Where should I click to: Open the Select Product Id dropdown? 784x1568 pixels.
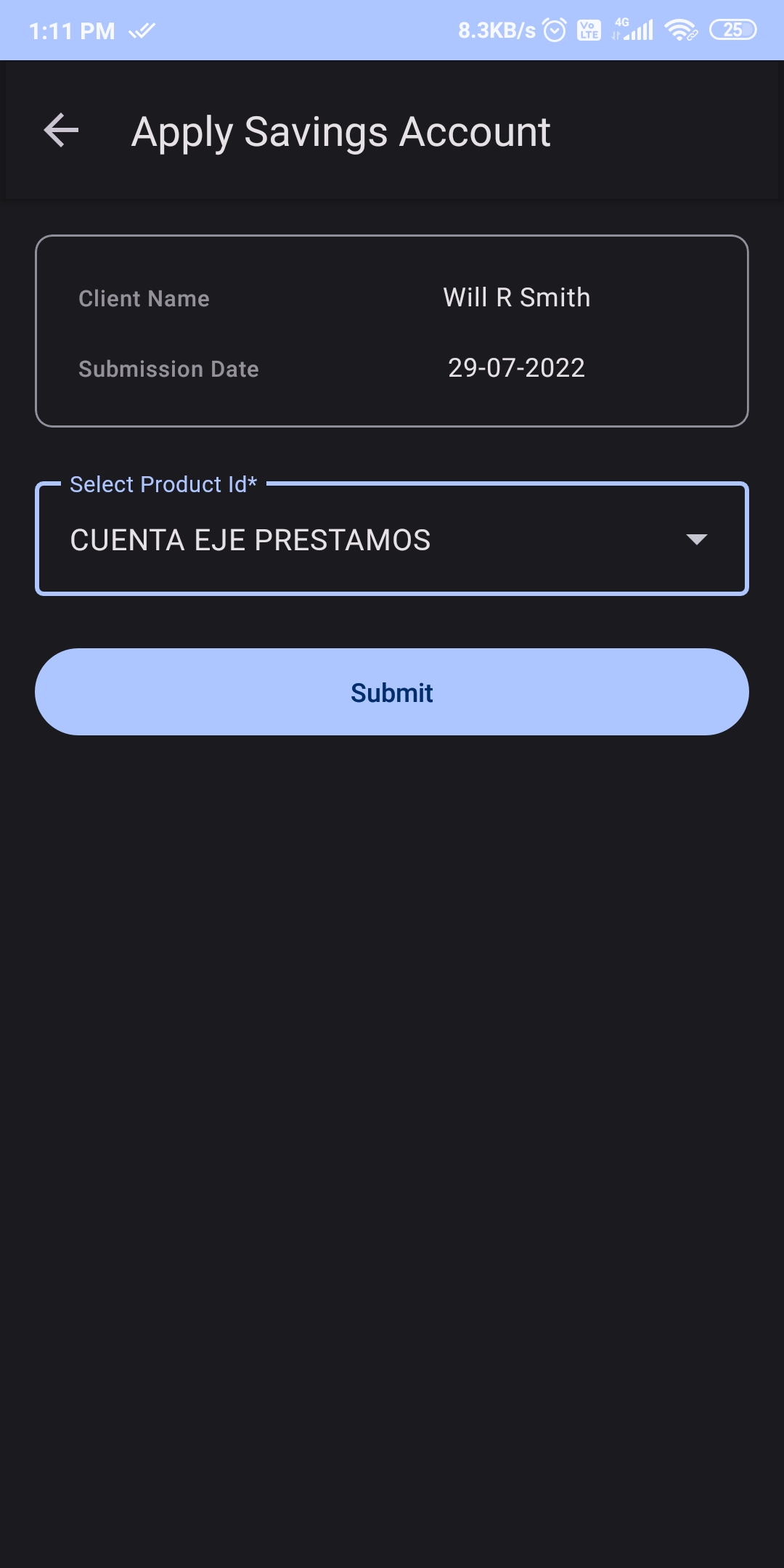[x=392, y=539]
